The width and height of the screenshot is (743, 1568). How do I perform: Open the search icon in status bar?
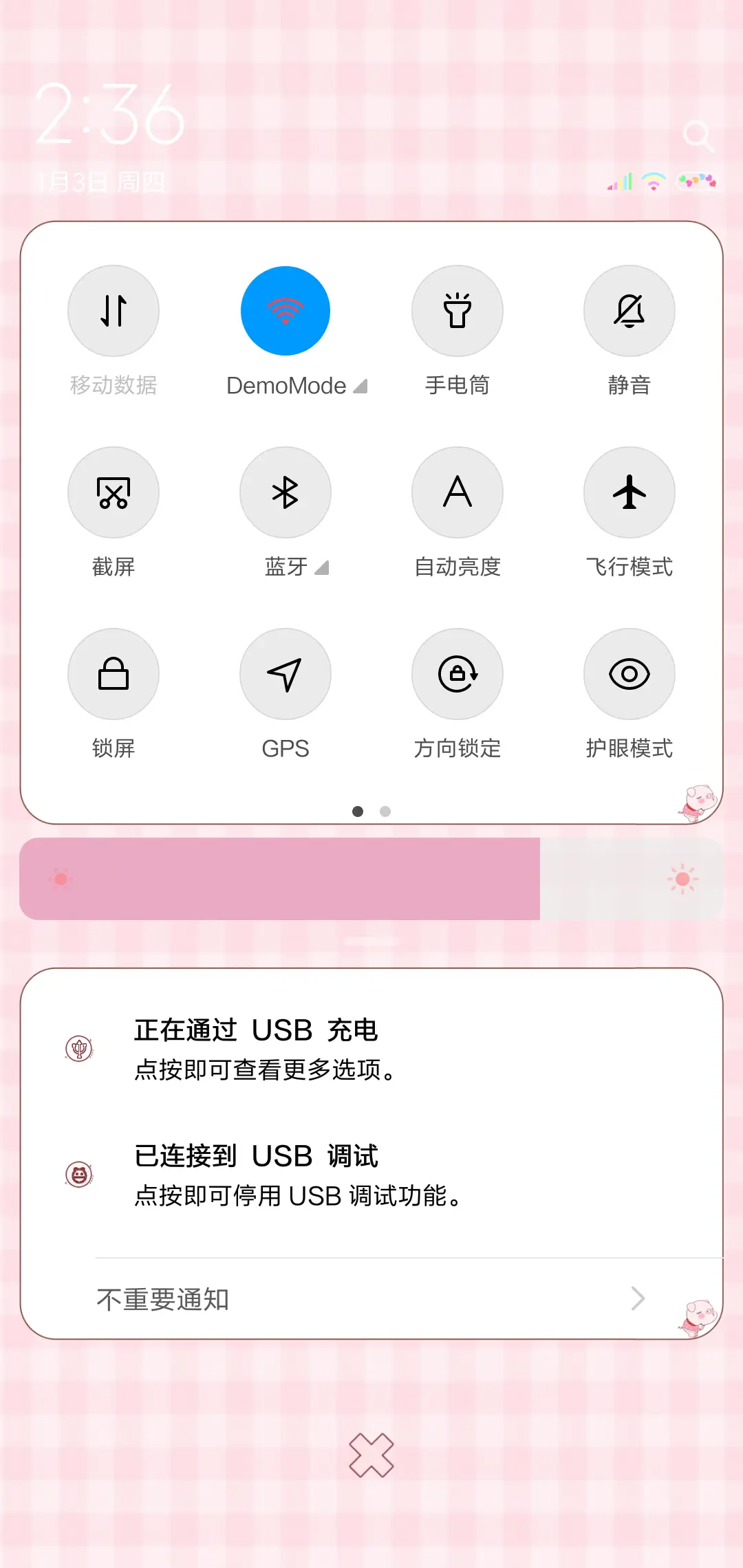click(x=699, y=135)
